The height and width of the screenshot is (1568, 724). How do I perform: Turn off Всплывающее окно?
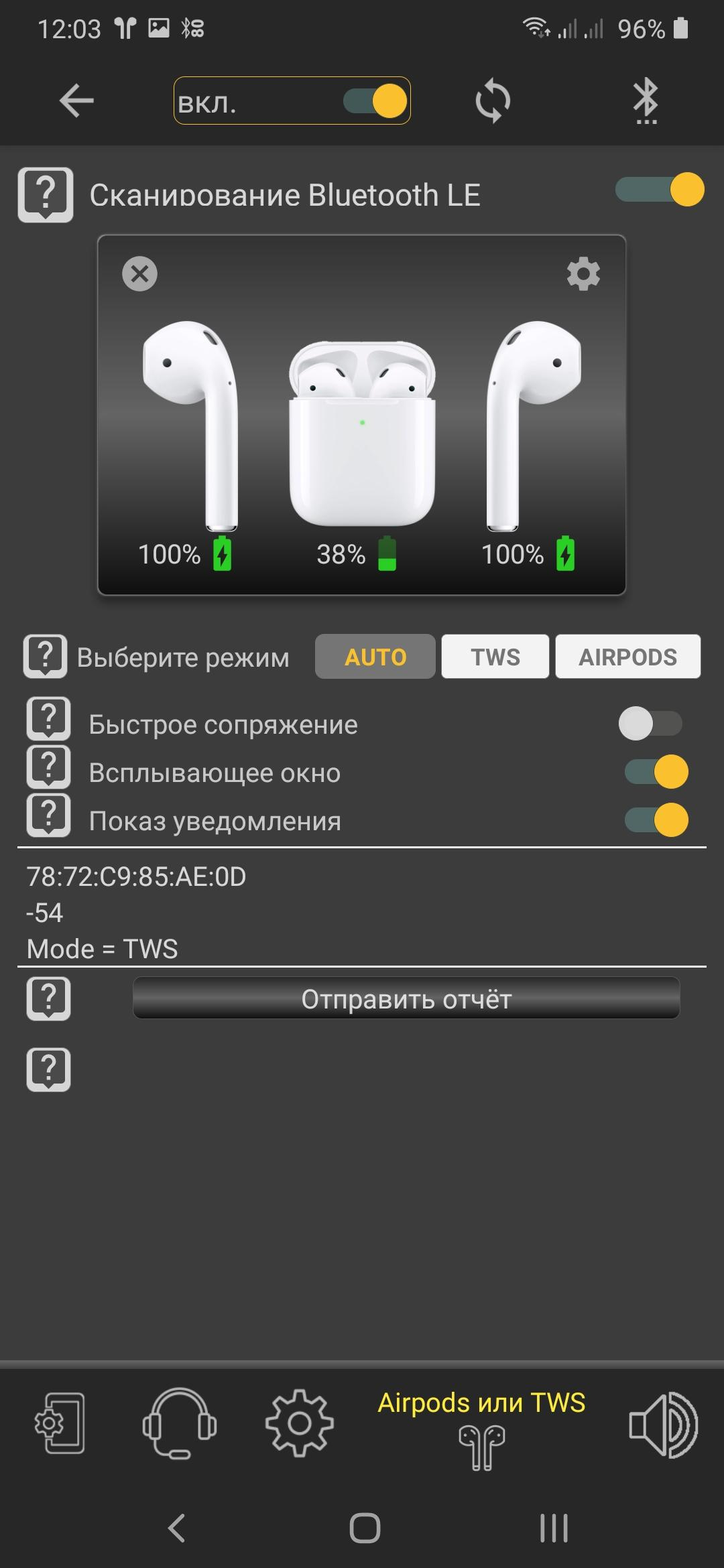coord(656,772)
